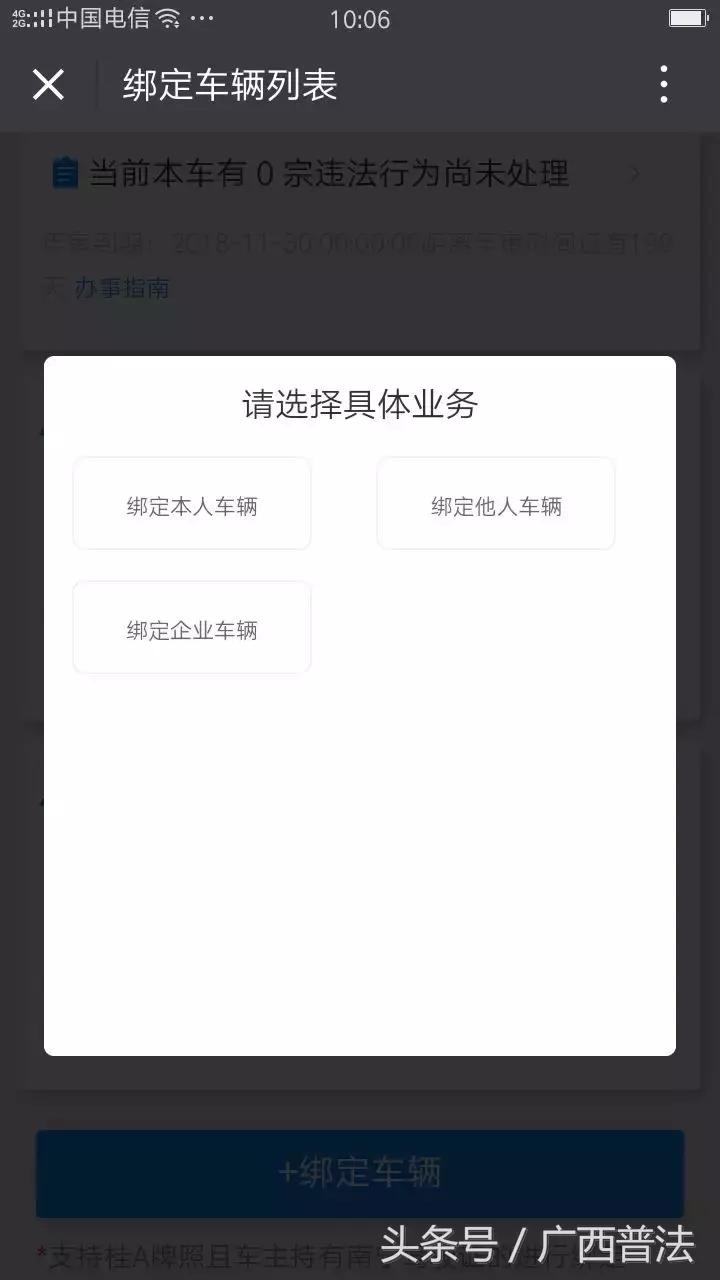Tap the X icon in the title bar
720x1280 pixels.
(x=47, y=86)
